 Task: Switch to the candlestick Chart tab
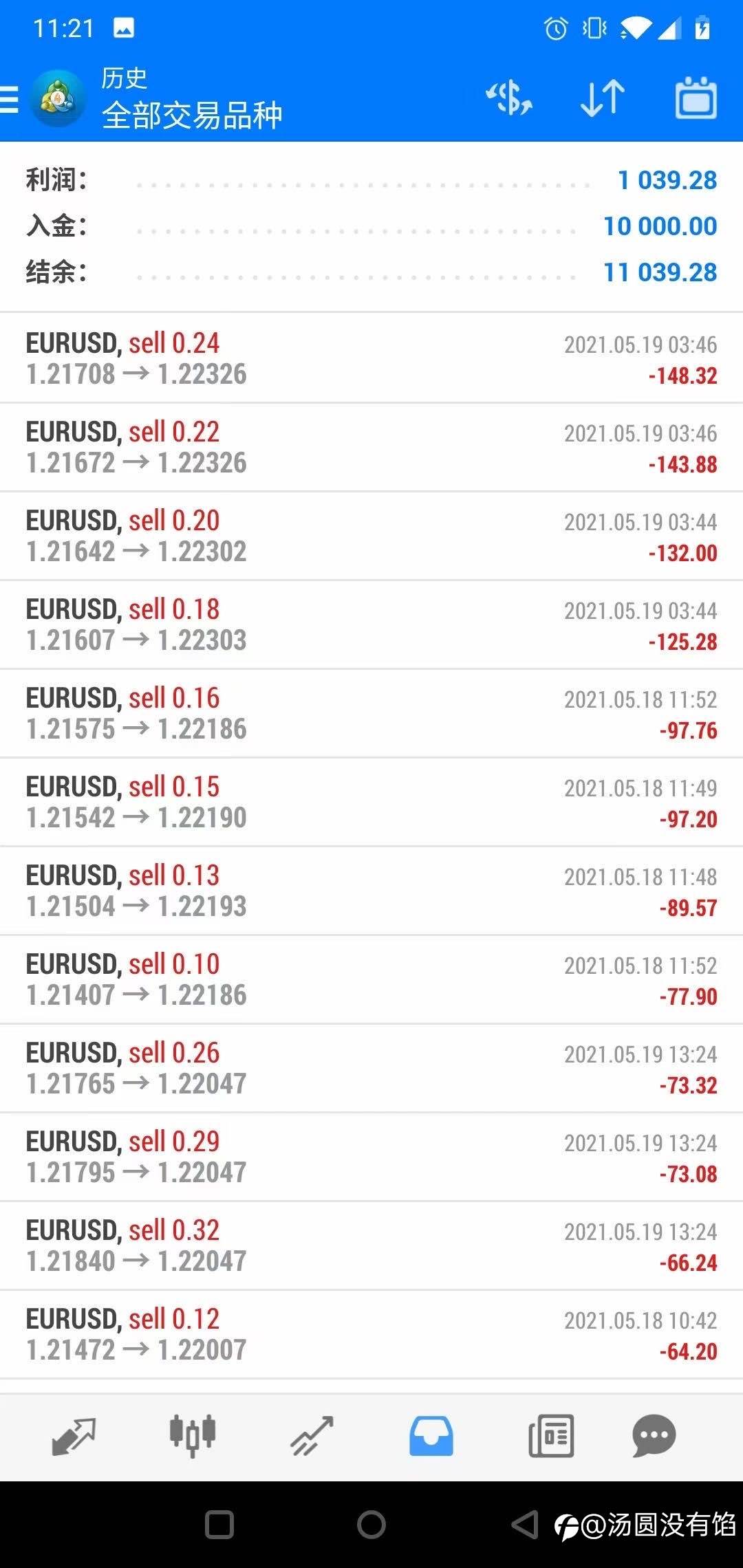click(193, 1436)
